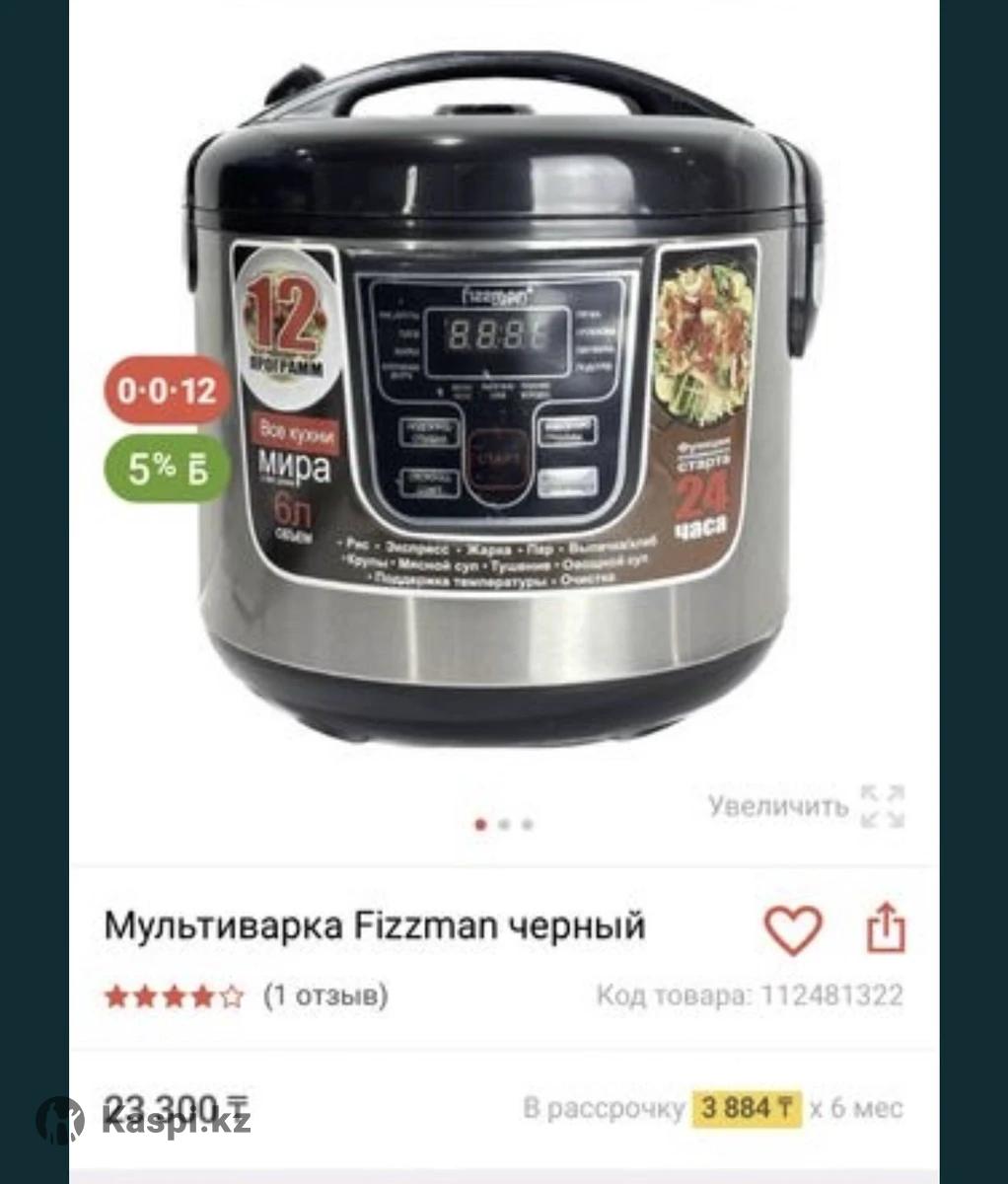1008x1184 pixels.
Task: Share this product
Action: pyautogui.click(x=885, y=927)
